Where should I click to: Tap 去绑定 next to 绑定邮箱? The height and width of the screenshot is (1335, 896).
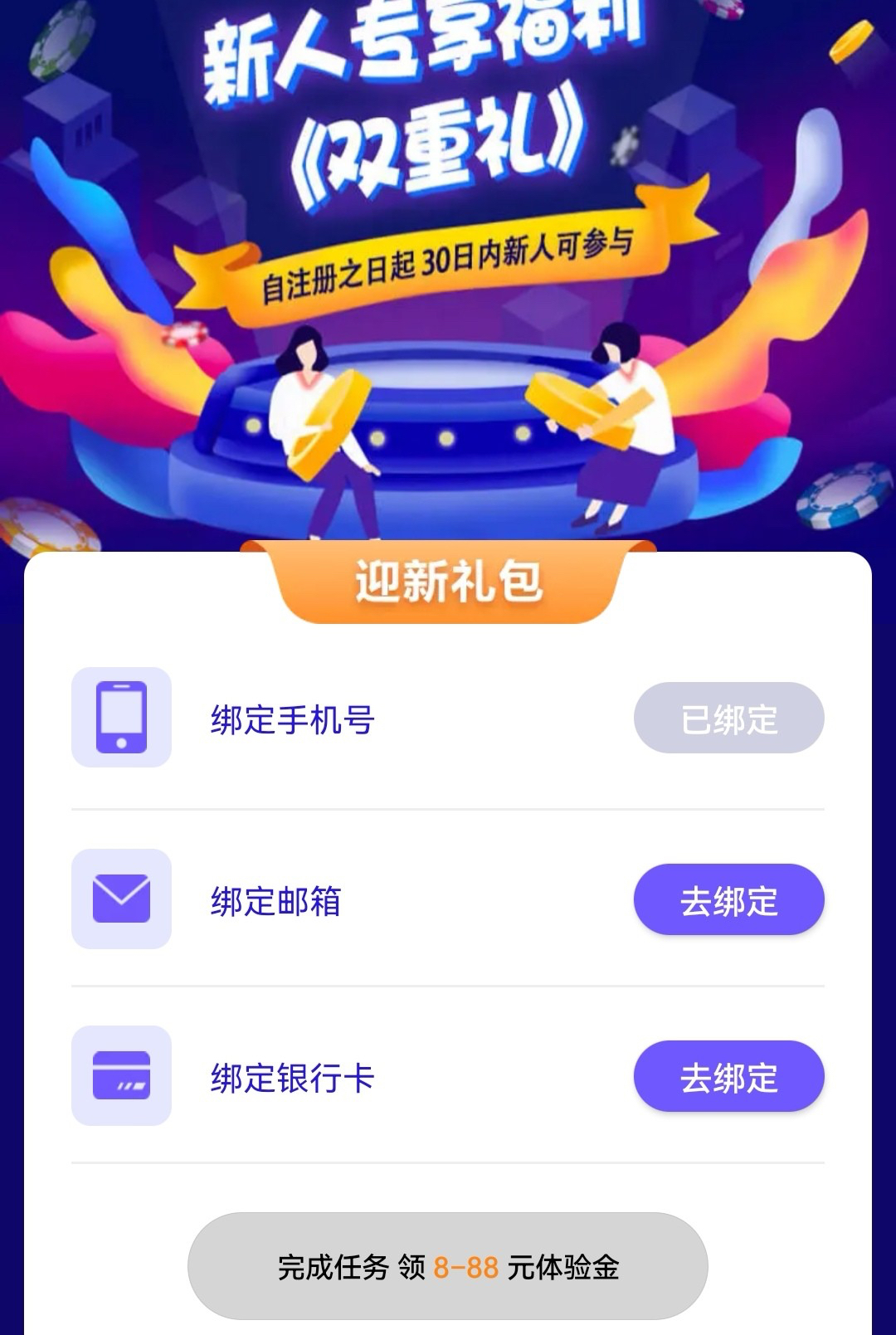[x=728, y=899]
